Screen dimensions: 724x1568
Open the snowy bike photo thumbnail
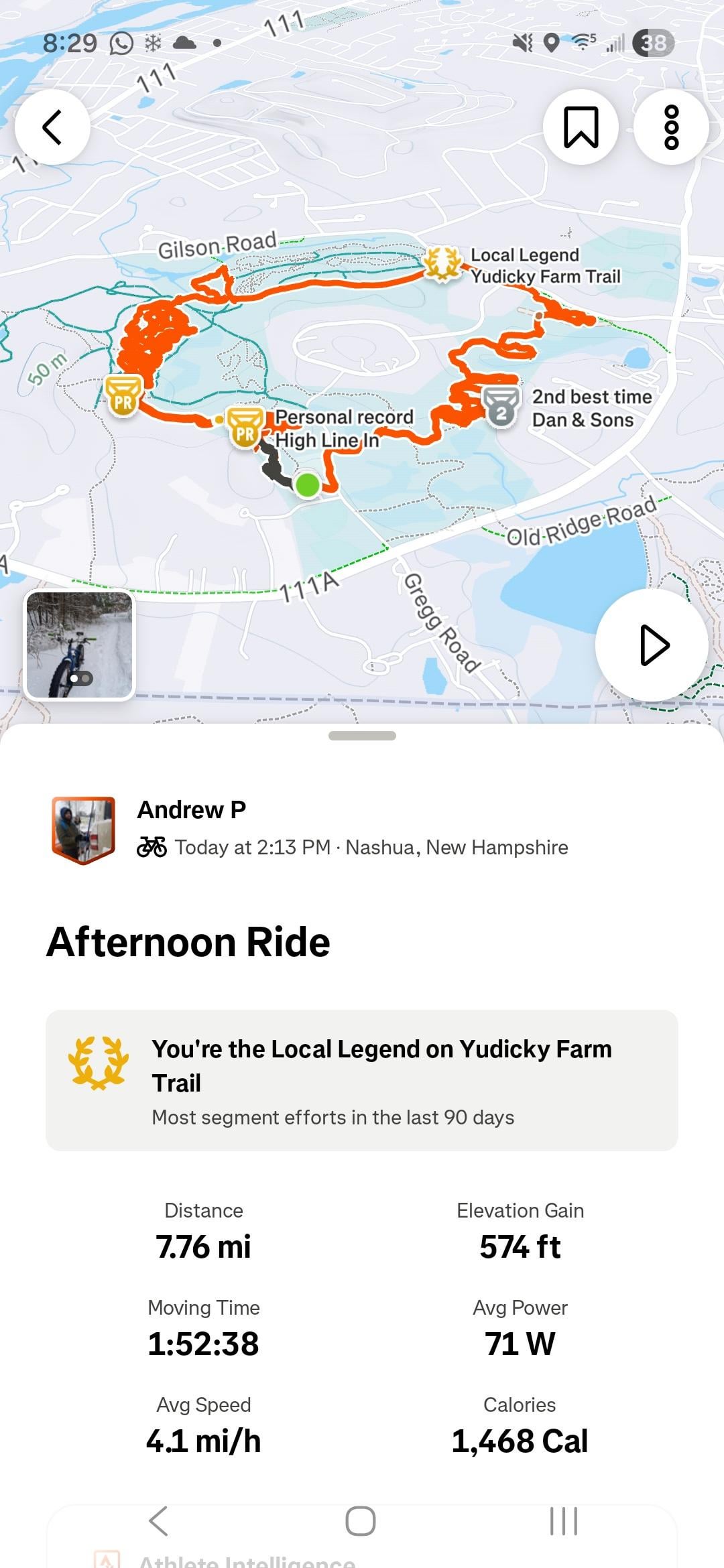(x=80, y=645)
